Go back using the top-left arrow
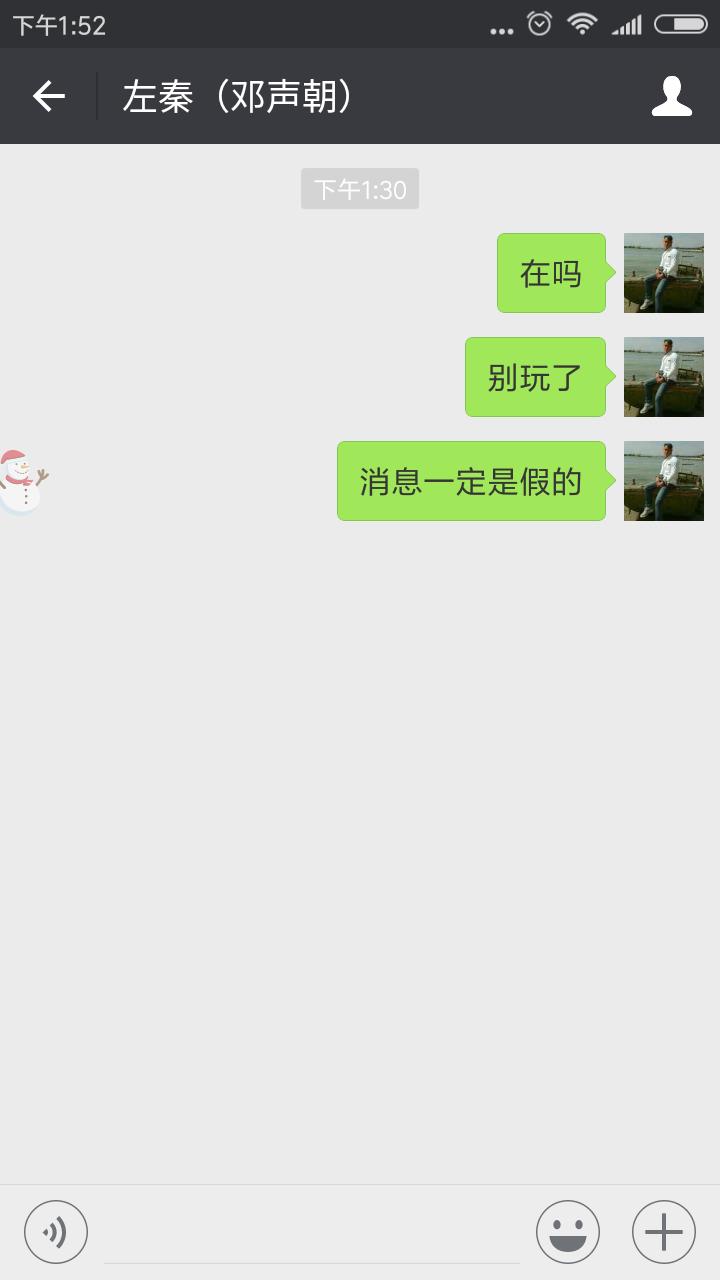 48,96
